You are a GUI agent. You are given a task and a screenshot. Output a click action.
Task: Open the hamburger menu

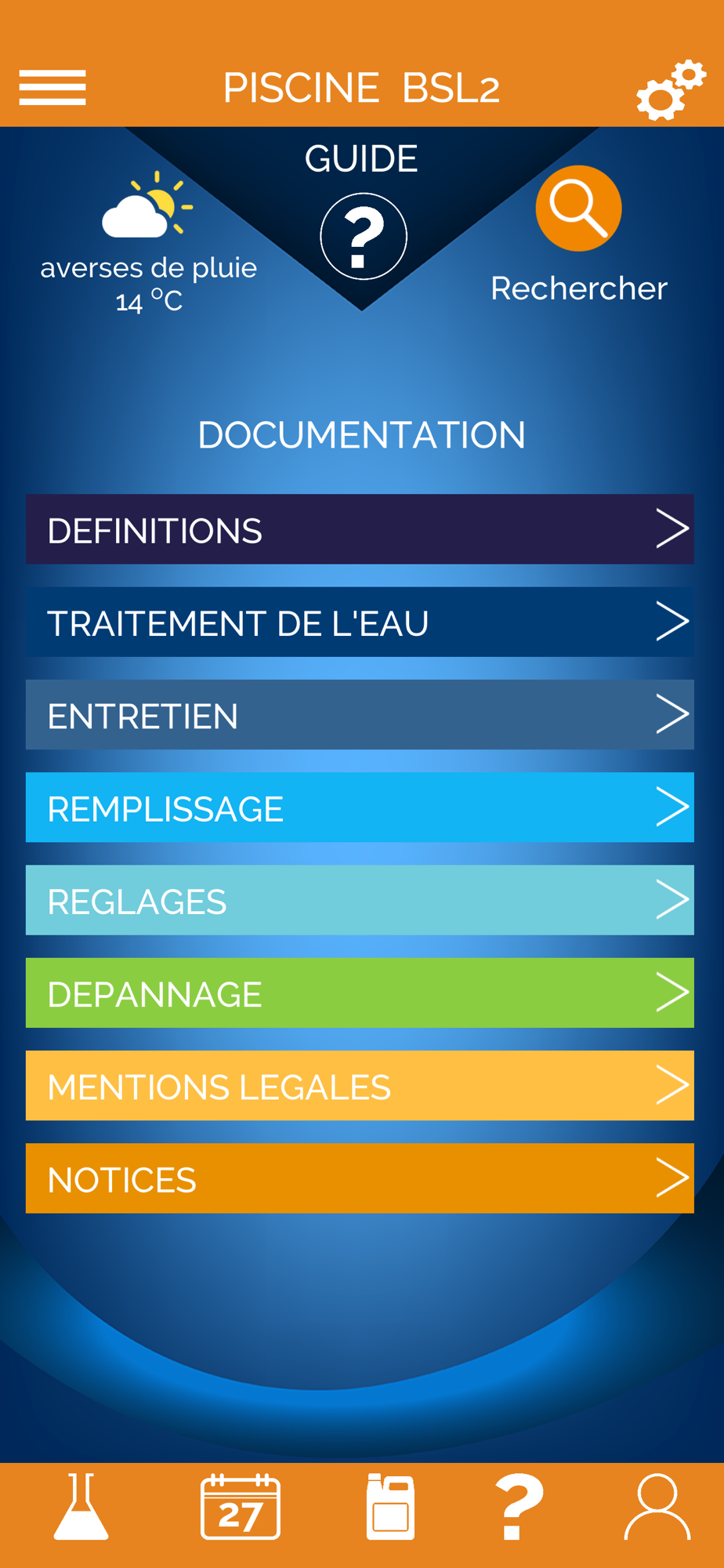52,87
